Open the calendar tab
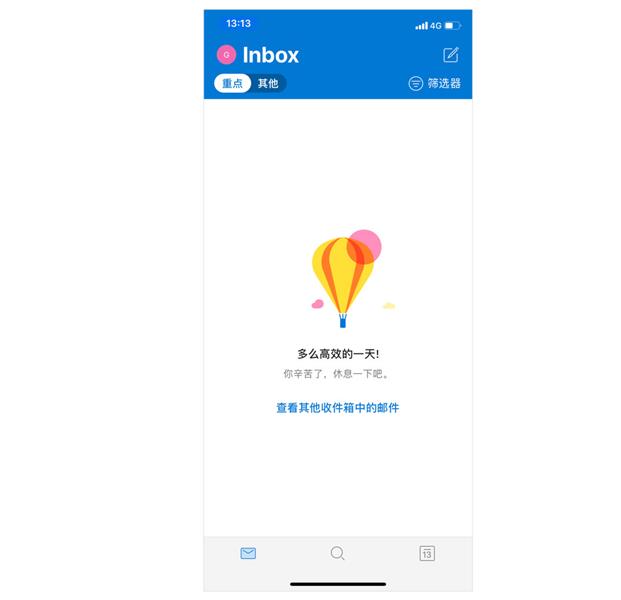 coord(427,553)
